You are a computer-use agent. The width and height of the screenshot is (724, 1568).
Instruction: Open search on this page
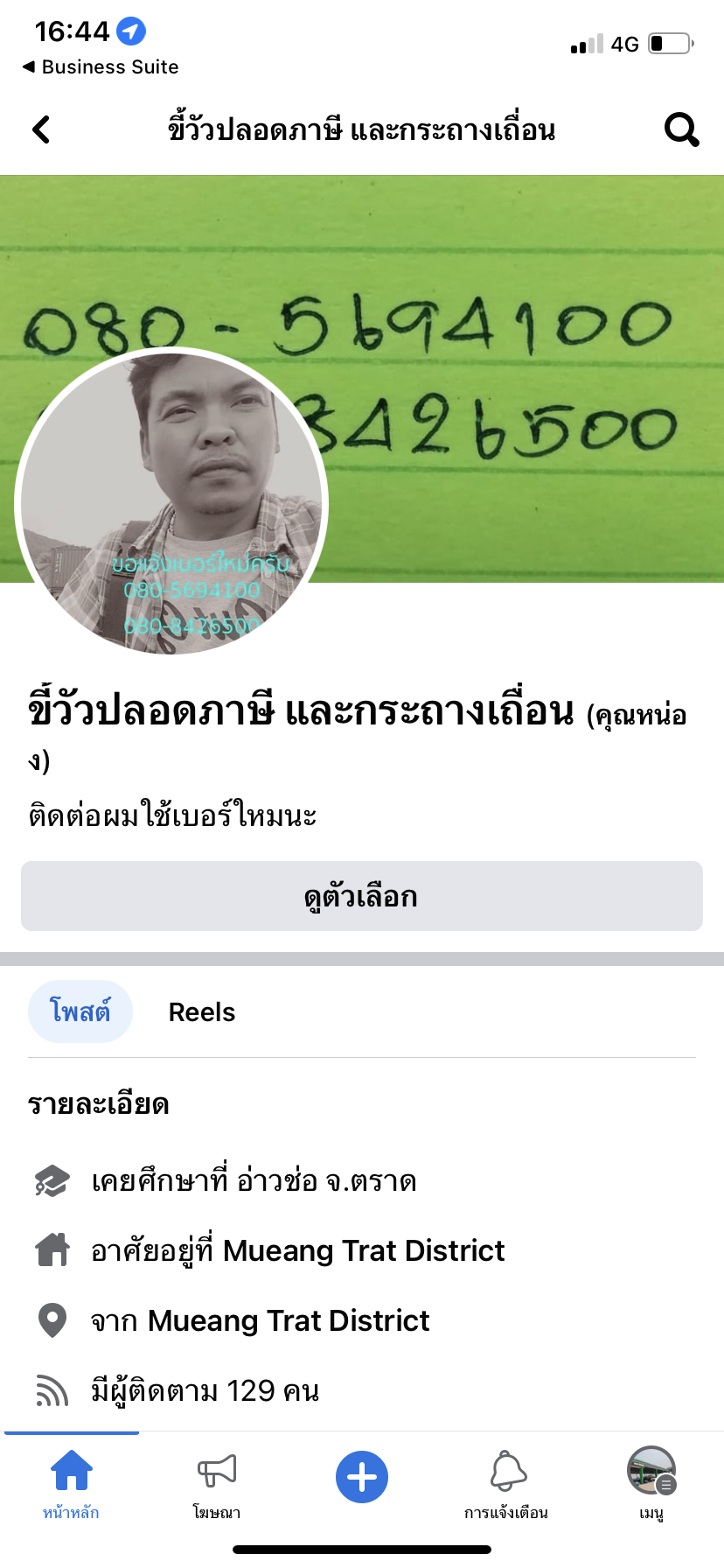point(681,129)
